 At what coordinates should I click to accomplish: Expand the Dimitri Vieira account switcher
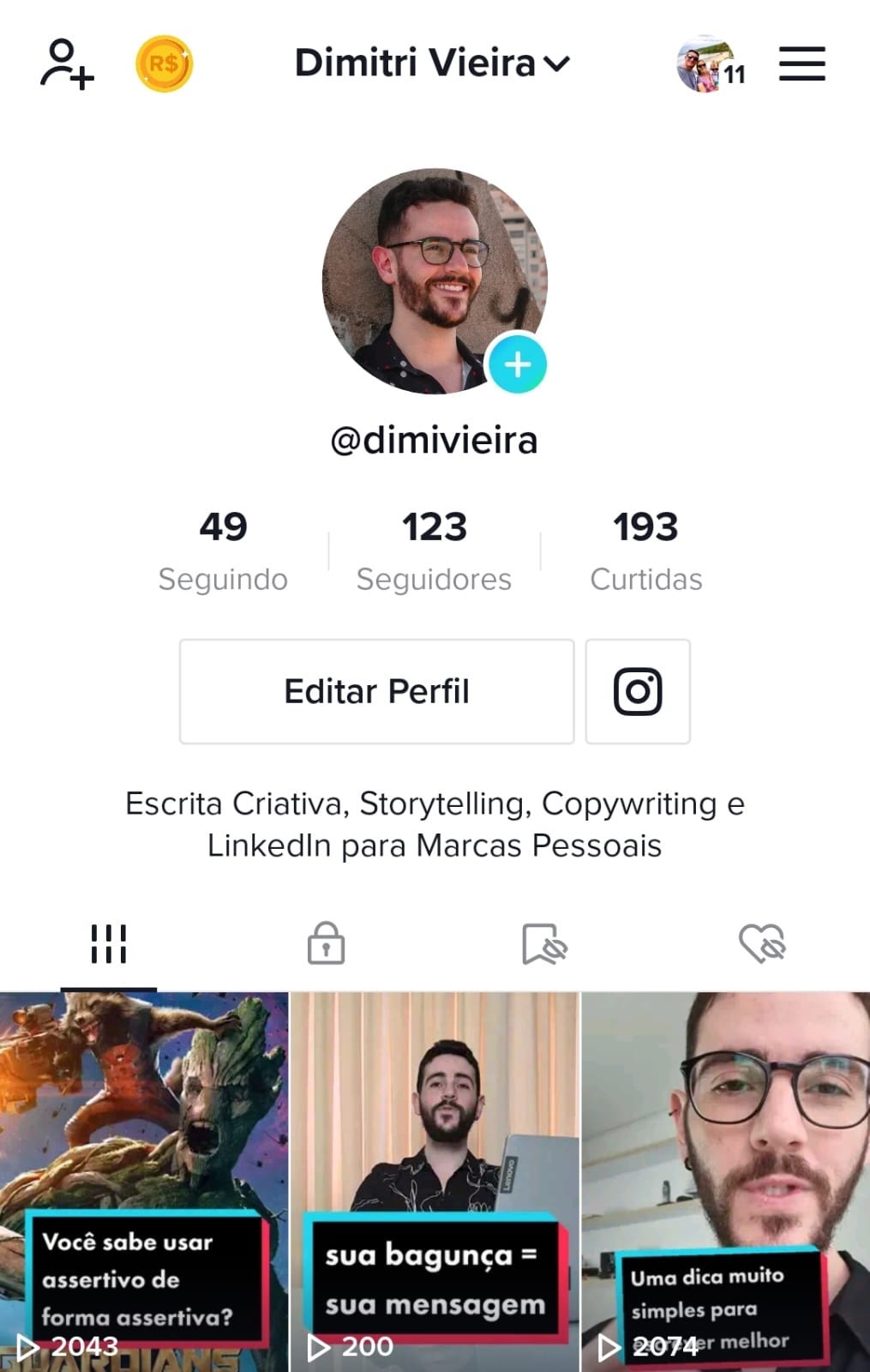coord(432,63)
